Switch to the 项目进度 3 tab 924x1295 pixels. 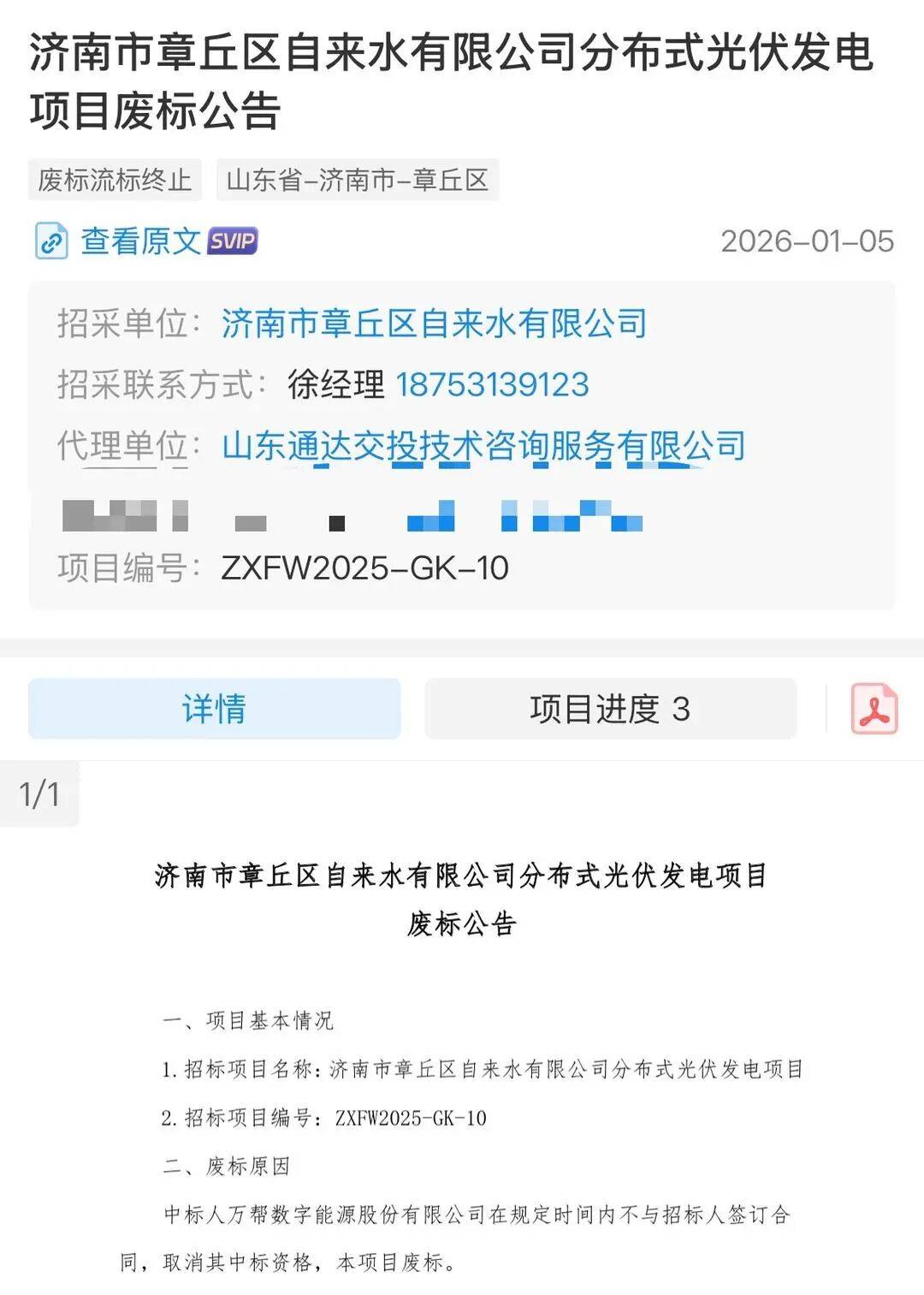click(610, 709)
